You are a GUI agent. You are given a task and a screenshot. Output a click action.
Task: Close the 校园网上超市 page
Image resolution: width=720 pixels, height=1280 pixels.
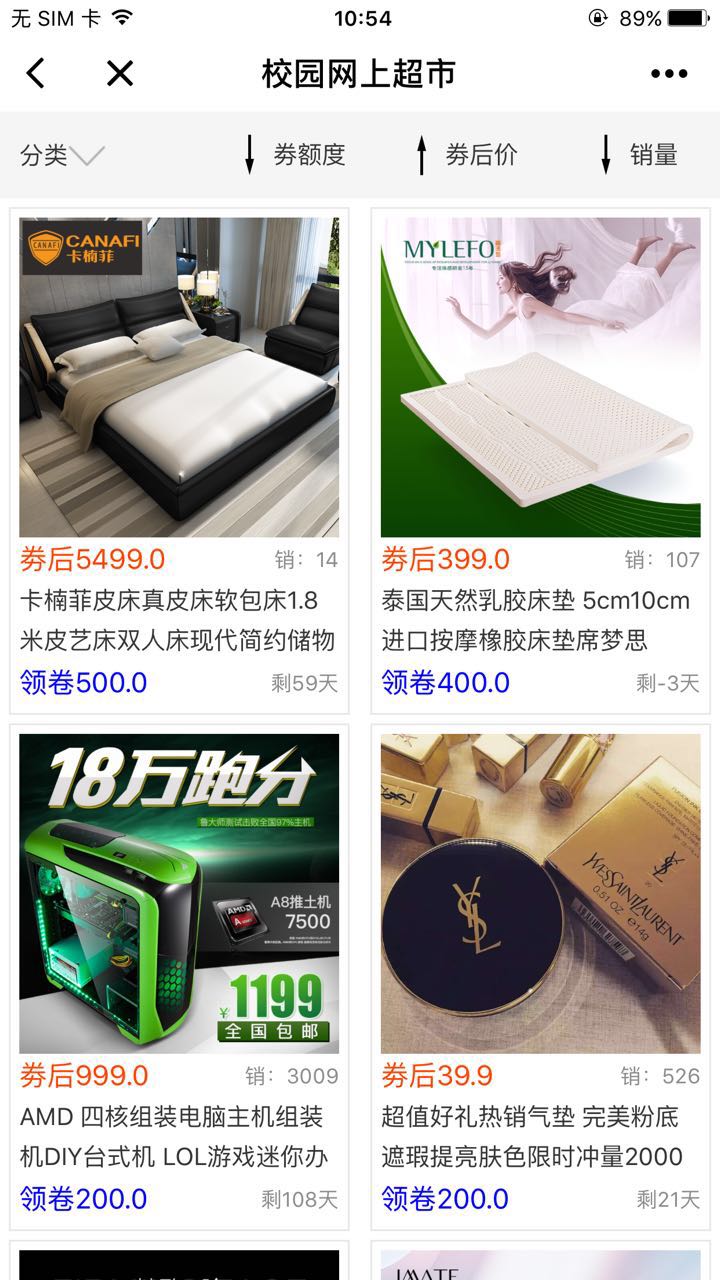(x=120, y=73)
